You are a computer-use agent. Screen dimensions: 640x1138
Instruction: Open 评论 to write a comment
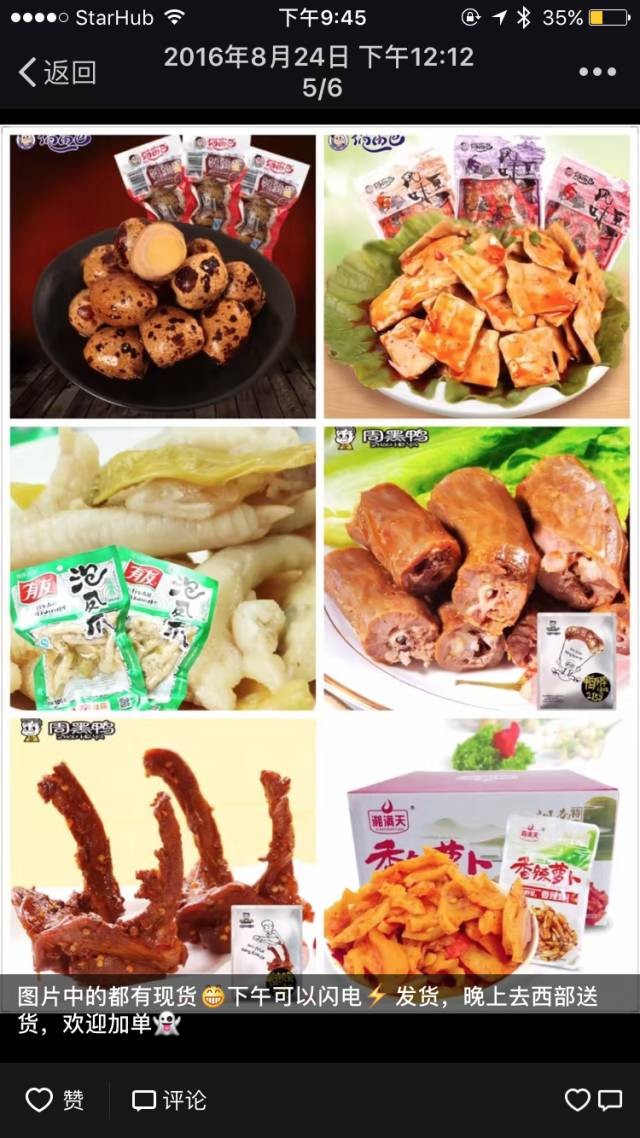click(169, 1100)
